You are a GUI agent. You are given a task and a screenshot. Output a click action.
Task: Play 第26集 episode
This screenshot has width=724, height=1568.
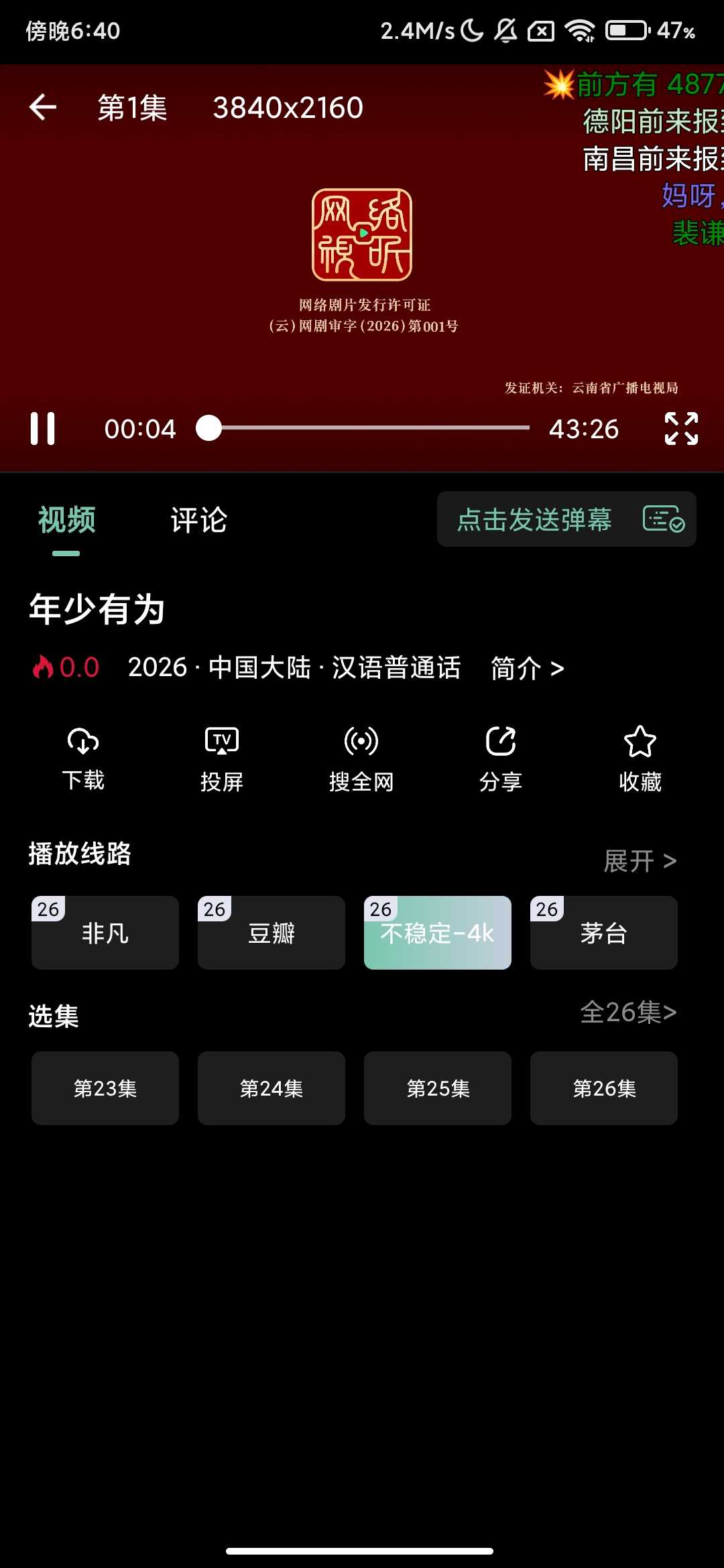603,1088
